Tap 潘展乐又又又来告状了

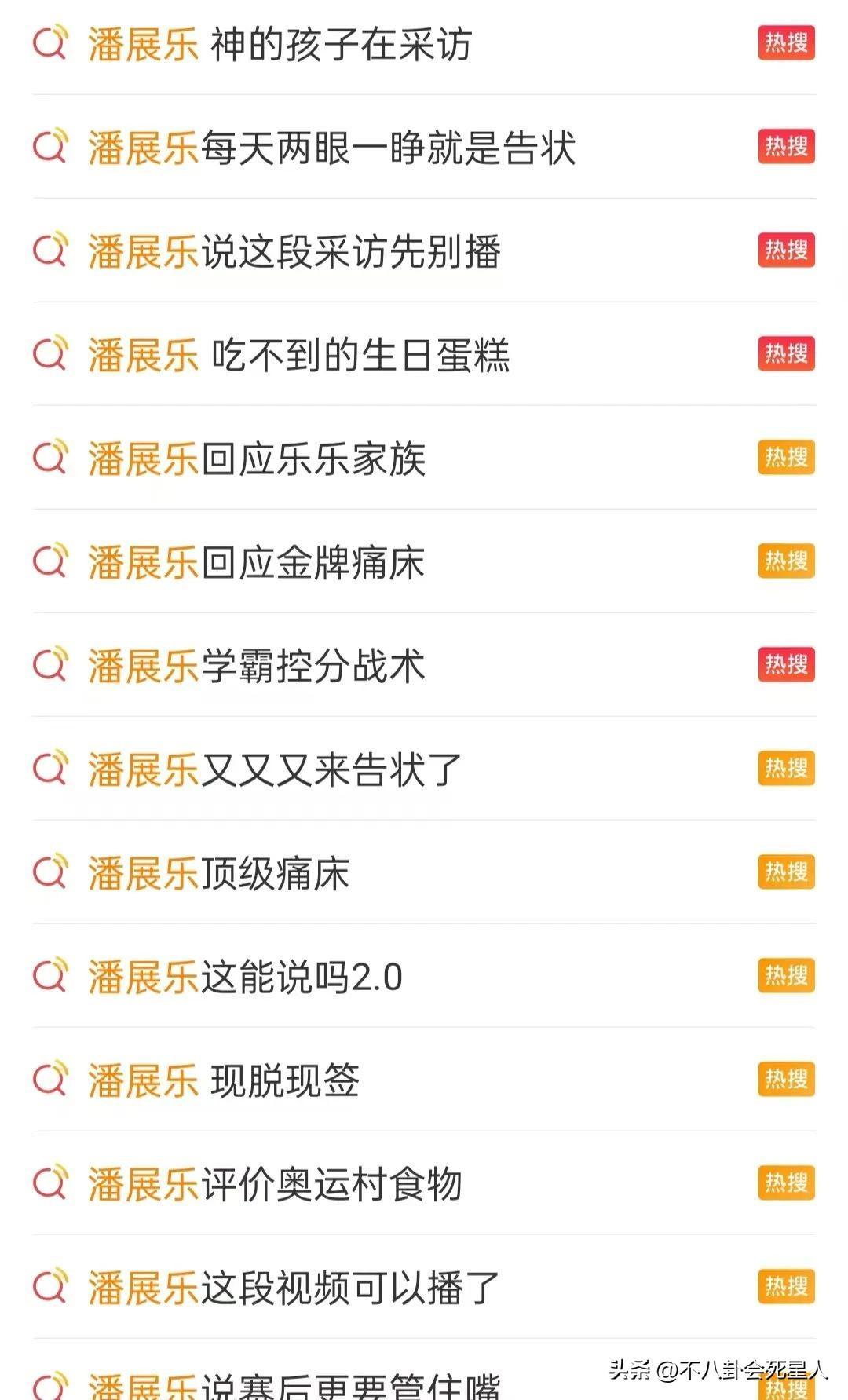275,769
